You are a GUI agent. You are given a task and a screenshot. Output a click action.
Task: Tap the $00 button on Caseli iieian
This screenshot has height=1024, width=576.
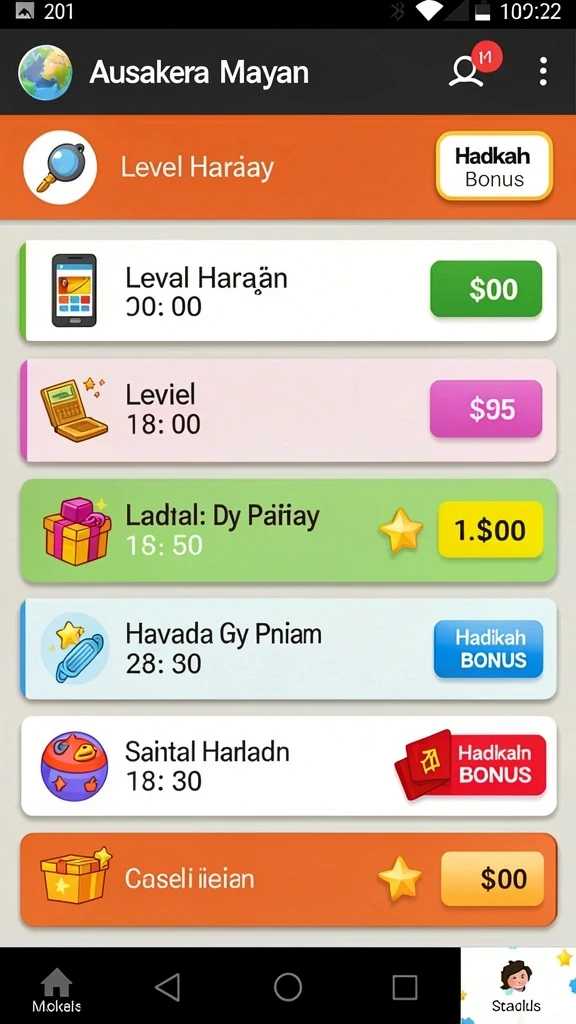point(492,879)
